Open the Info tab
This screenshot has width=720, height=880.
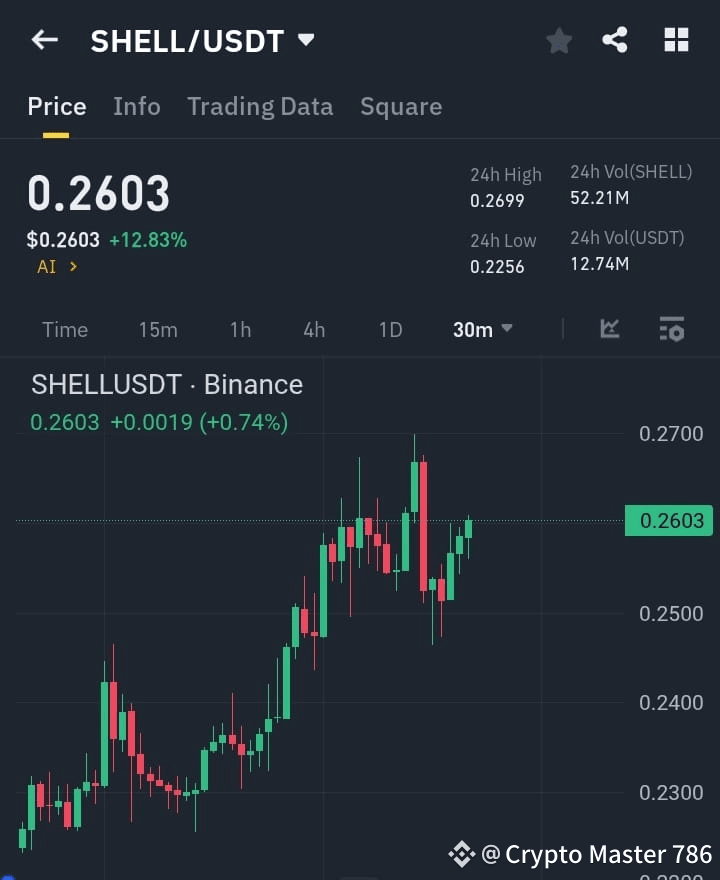pyautogui.click(x=137, y=106)
